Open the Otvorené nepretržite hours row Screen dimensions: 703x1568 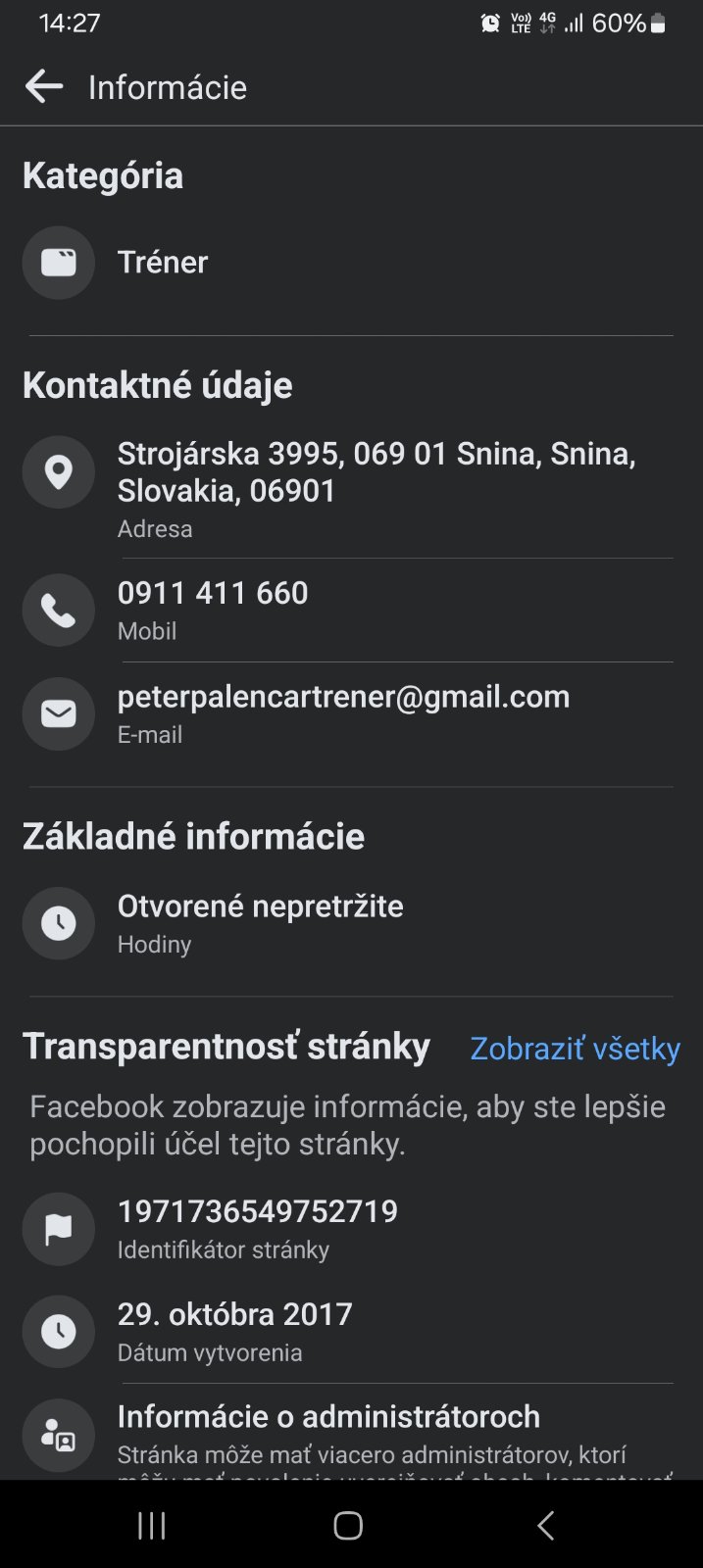click(260, 907)
